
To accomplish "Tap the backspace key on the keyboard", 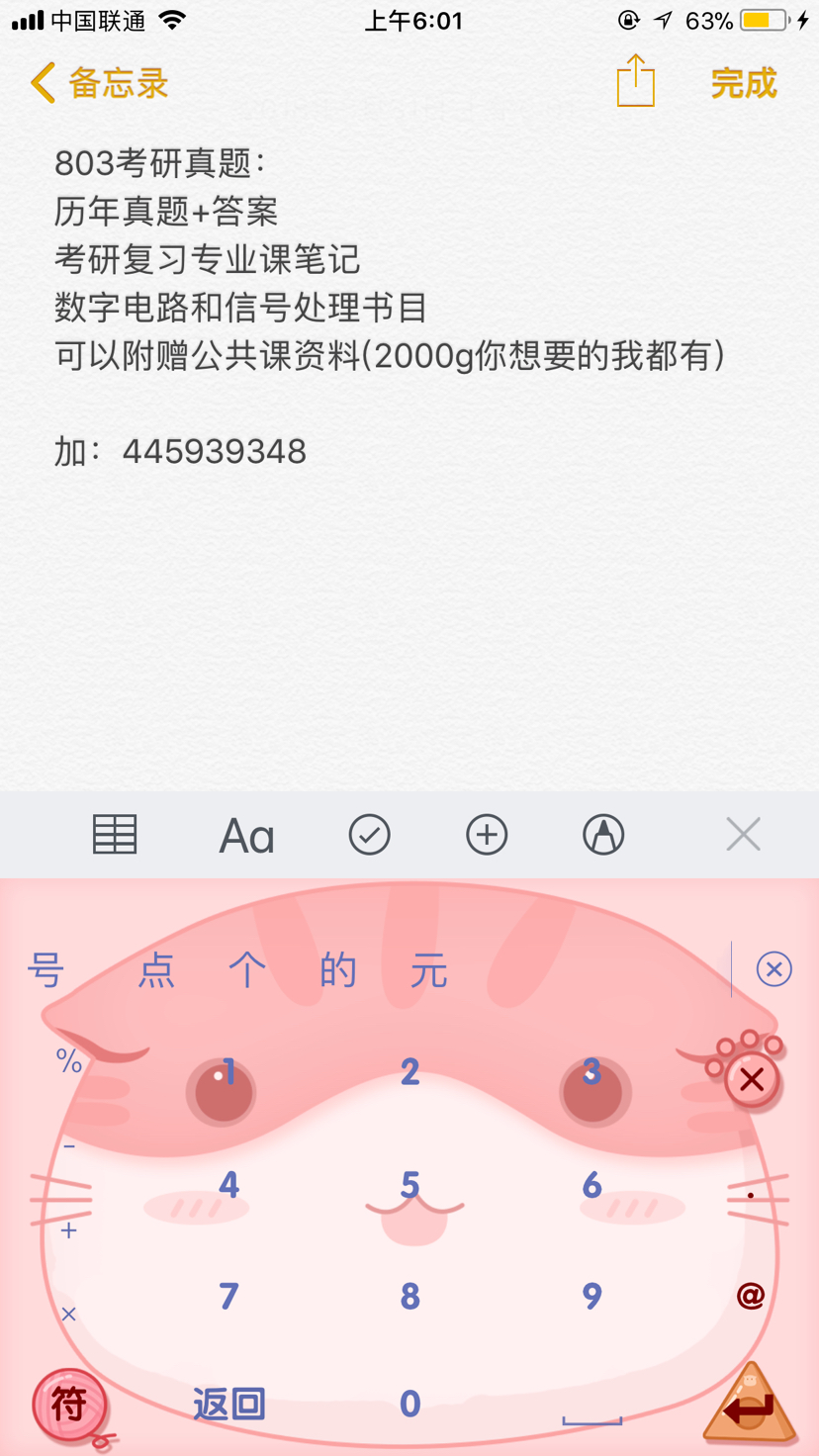I will [x=752, y=1079].
